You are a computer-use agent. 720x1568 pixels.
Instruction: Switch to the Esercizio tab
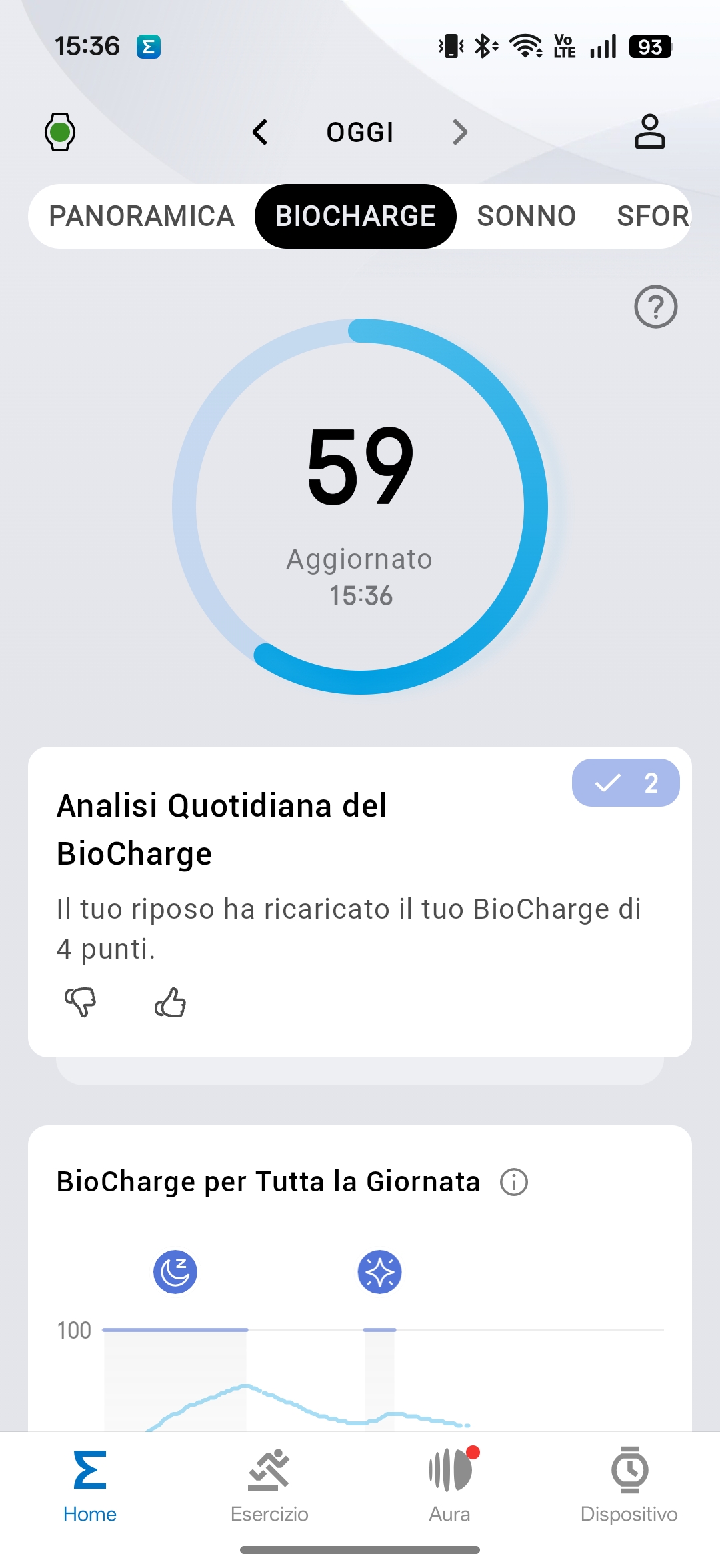pyautogui.click(x=269, y=1483)
